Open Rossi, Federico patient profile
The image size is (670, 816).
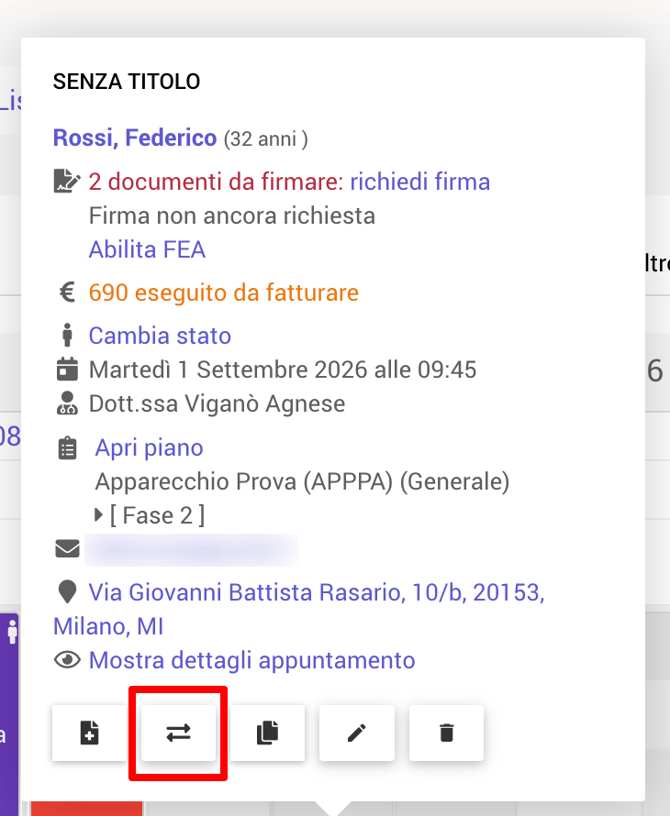point(135,138)
